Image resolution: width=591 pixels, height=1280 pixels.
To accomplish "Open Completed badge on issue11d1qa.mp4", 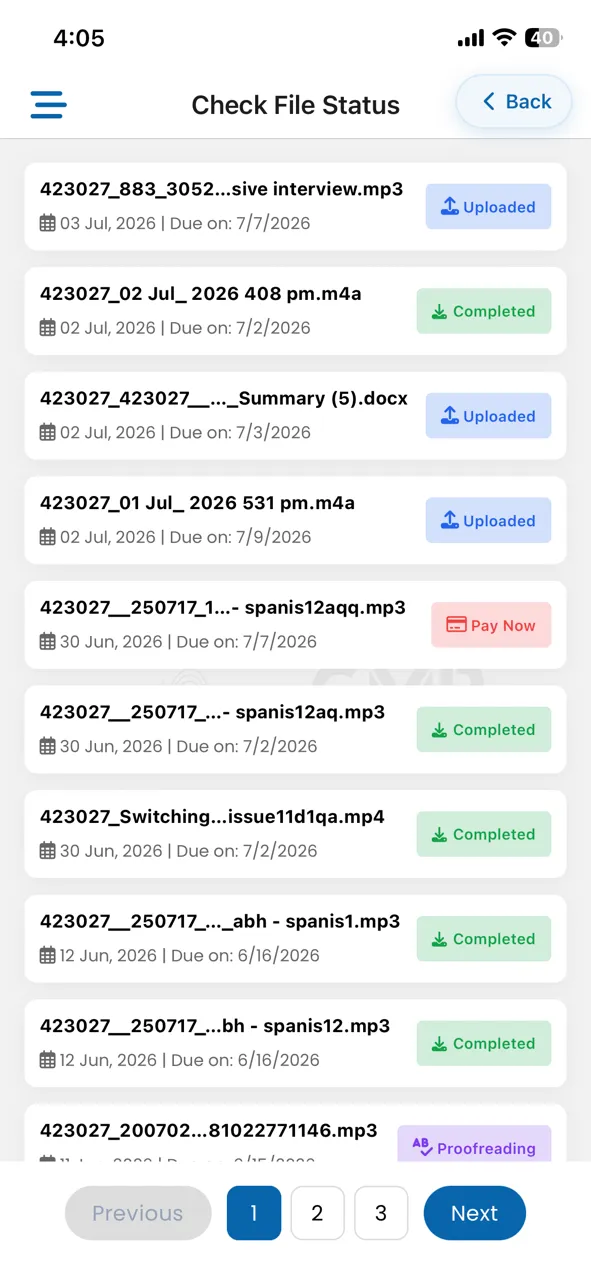I will click(x=484, y=834).
